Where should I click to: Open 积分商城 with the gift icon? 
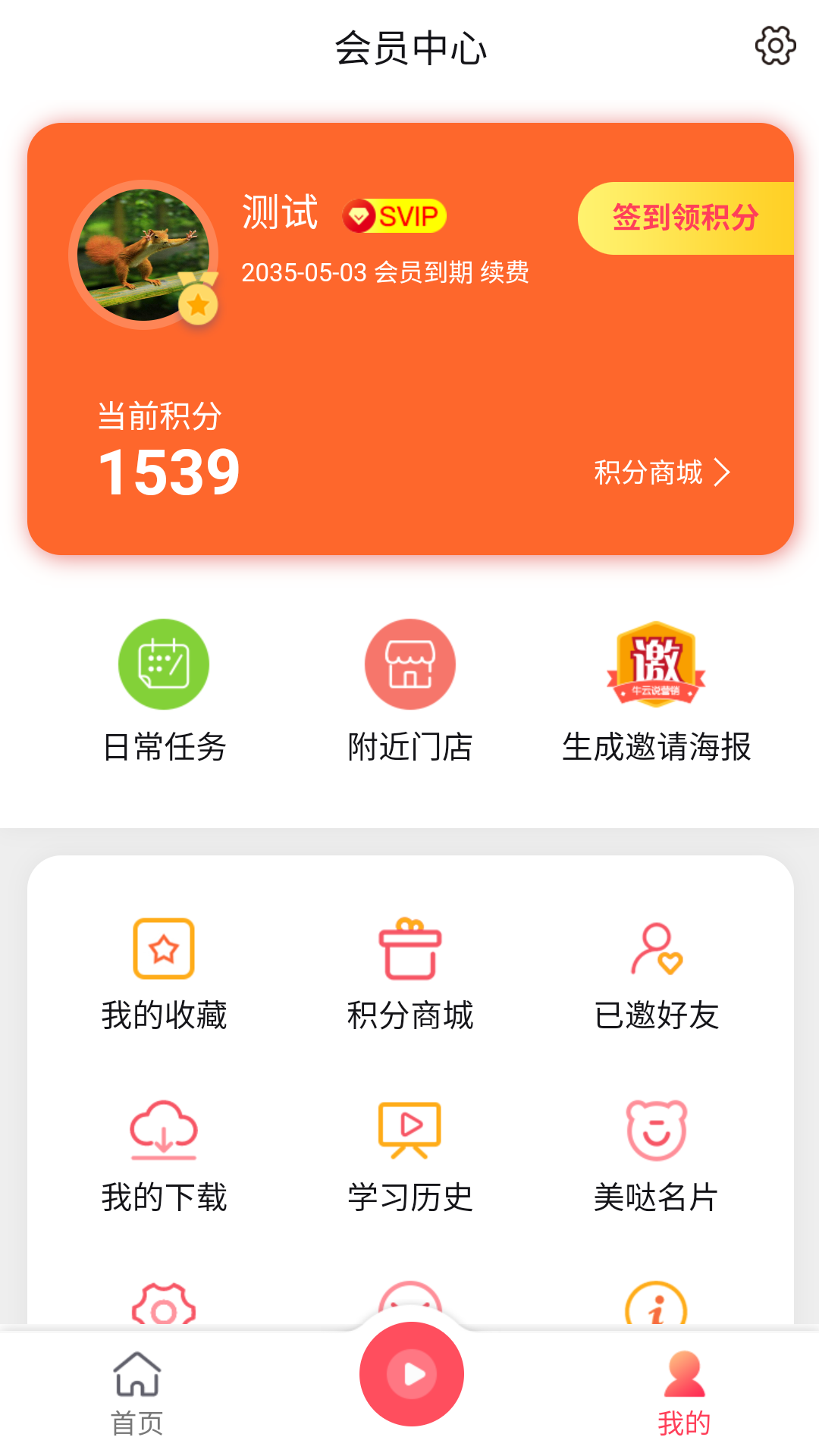pos(409,974)
